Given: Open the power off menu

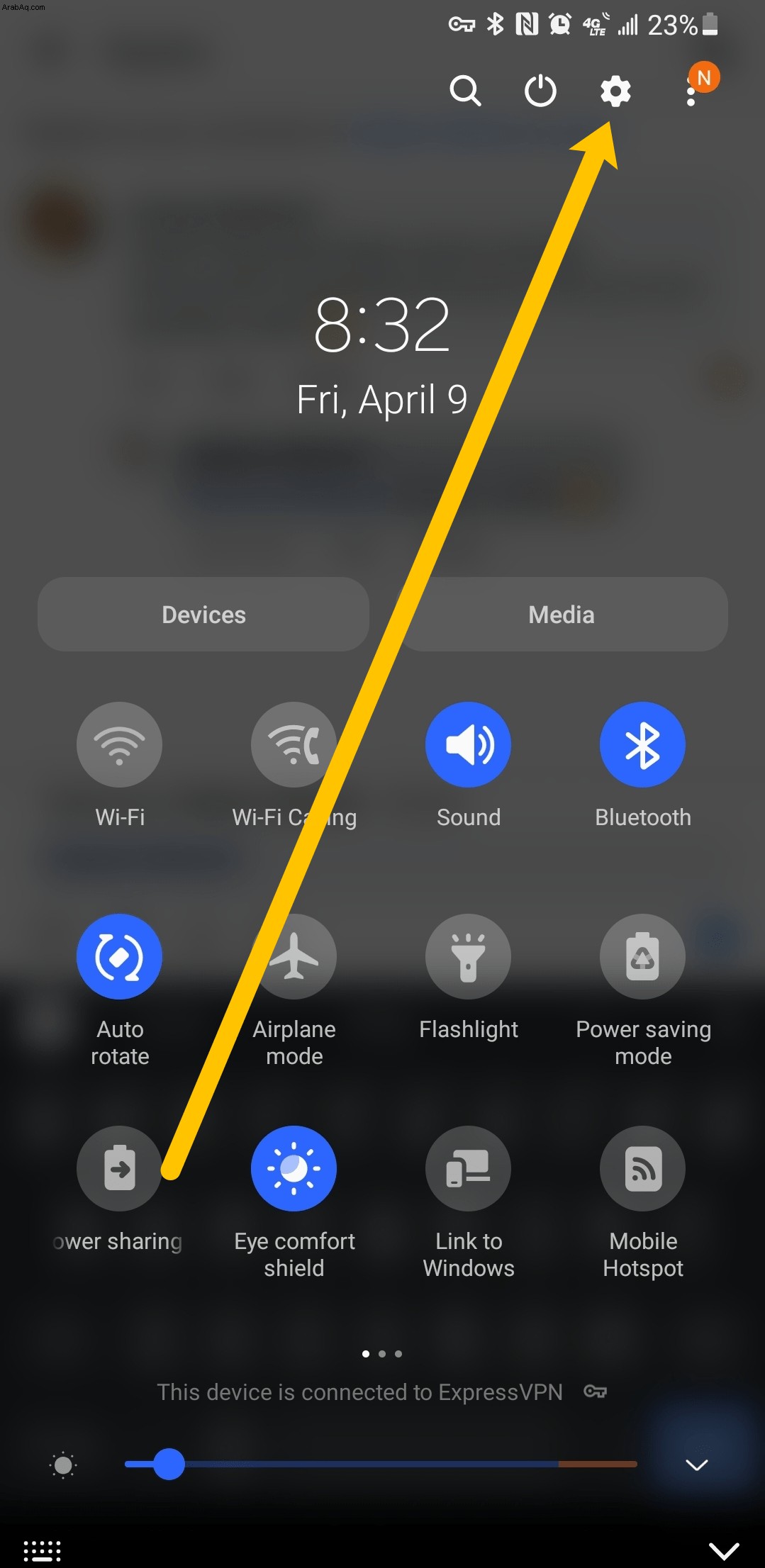Looking at the screenshot, I should pyautogui.click(x=540, y=91).
